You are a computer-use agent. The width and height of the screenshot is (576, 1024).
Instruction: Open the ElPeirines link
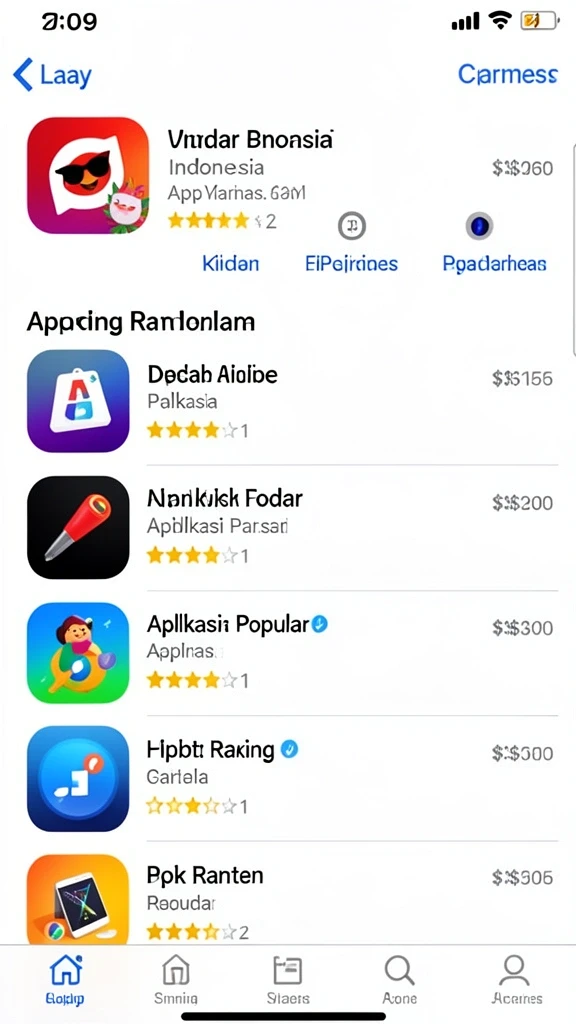coord(351,263)
